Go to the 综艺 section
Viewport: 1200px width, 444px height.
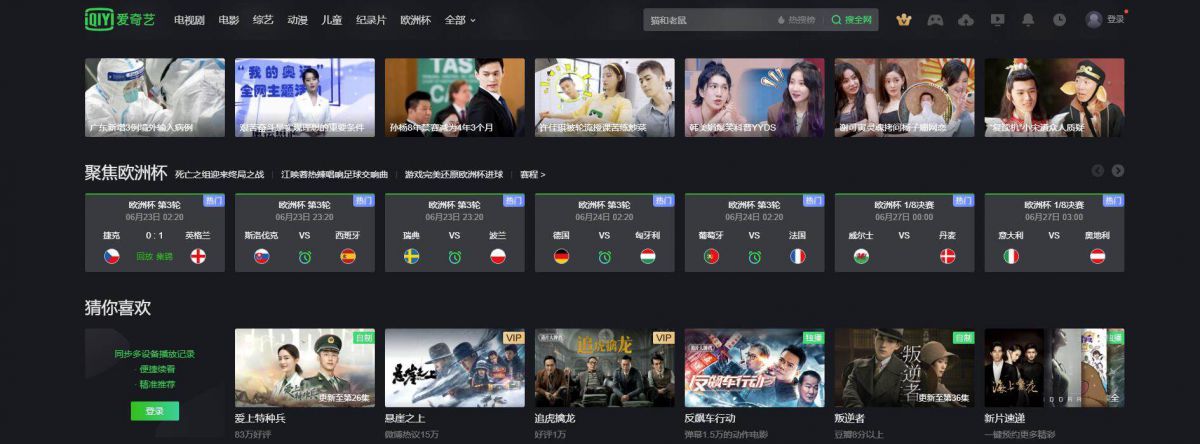point(263,20)
